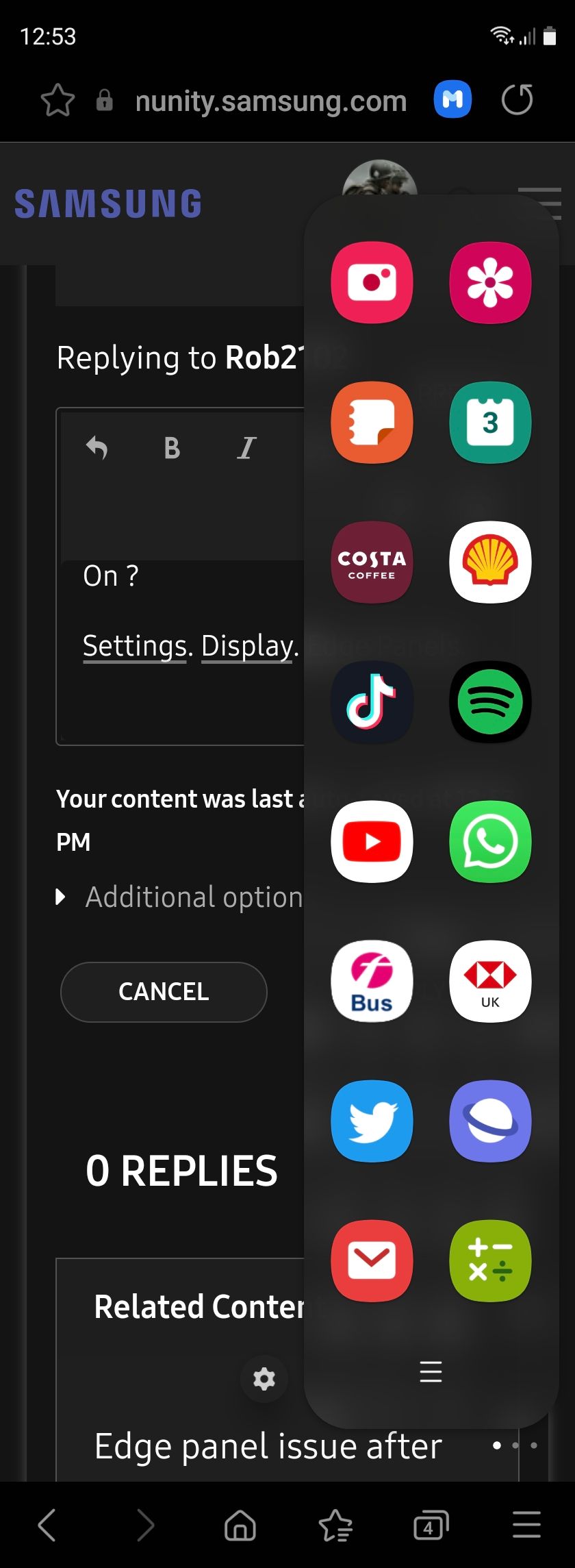Launch Costa Coffee app
575x1568 pixels.
pyautogui.click(x=372, y=562)
